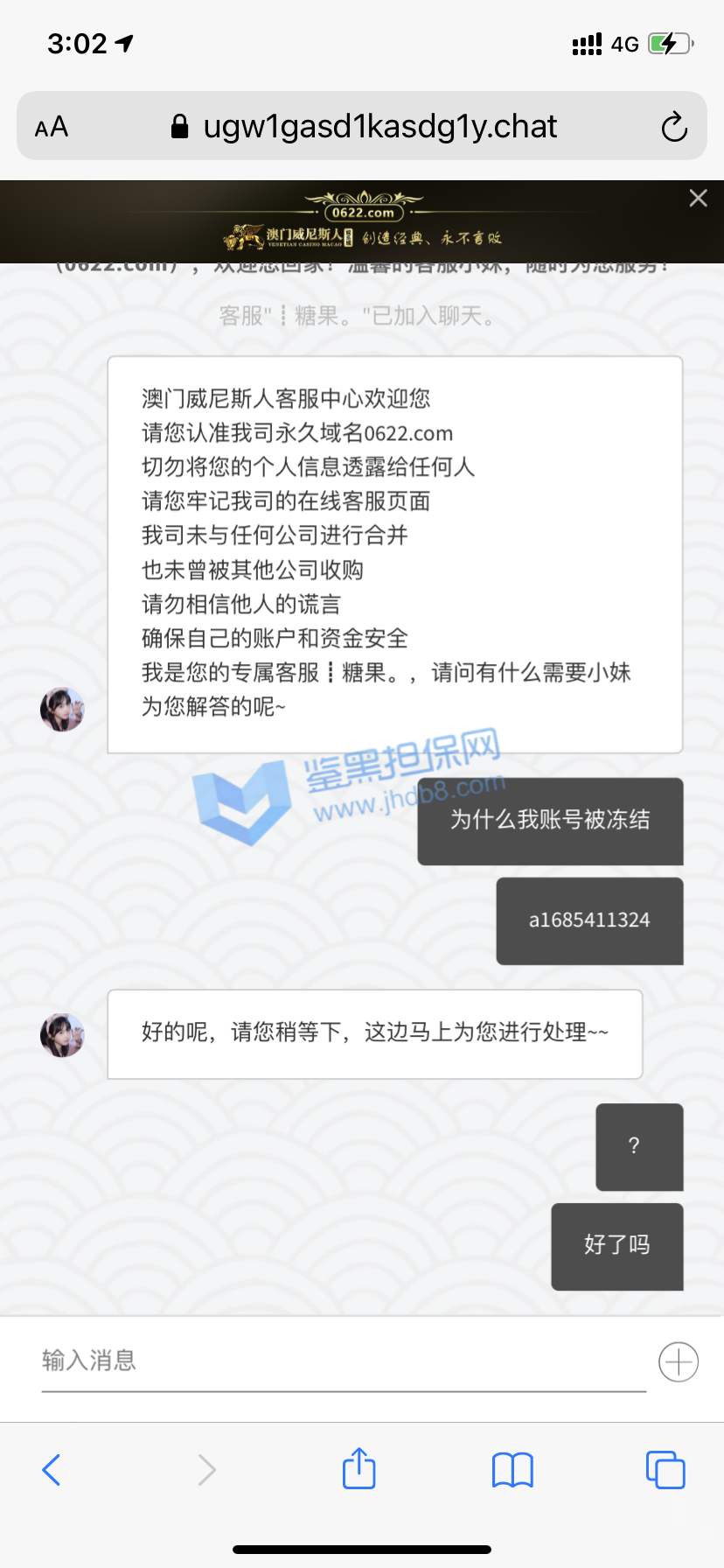
Task: Go back to the previous page
Action: (52, 1469)
